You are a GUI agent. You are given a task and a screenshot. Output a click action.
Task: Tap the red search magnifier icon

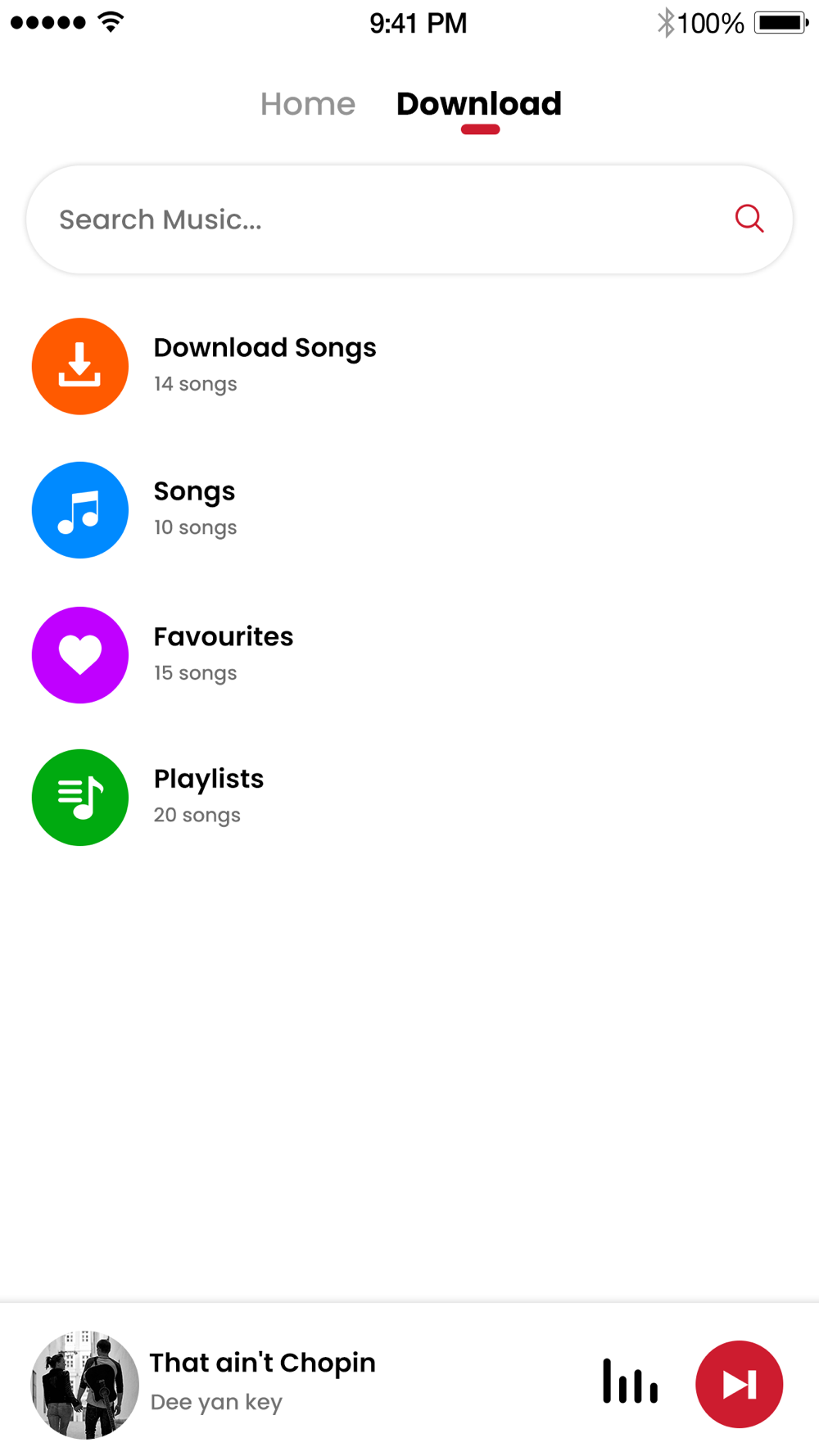(749, 219)
